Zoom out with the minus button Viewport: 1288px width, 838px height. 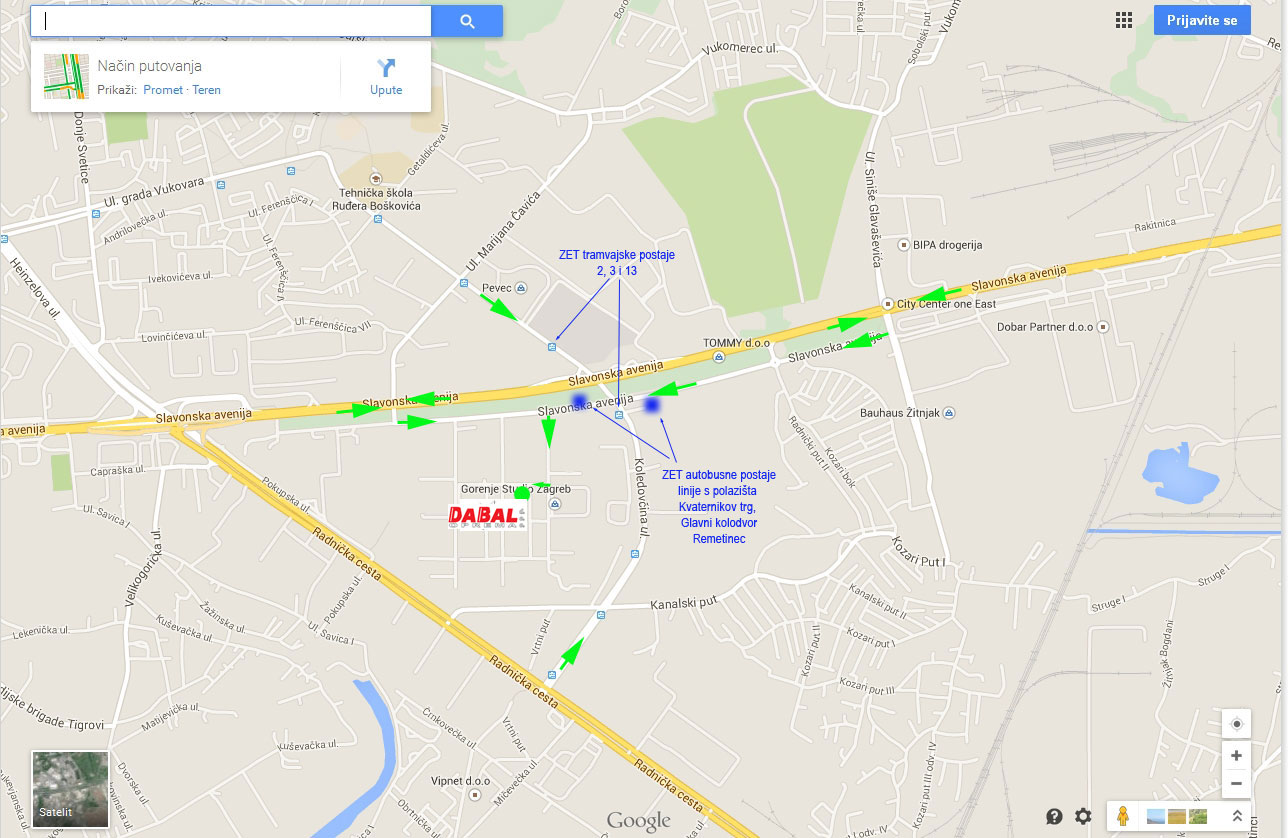[1236, 783]
